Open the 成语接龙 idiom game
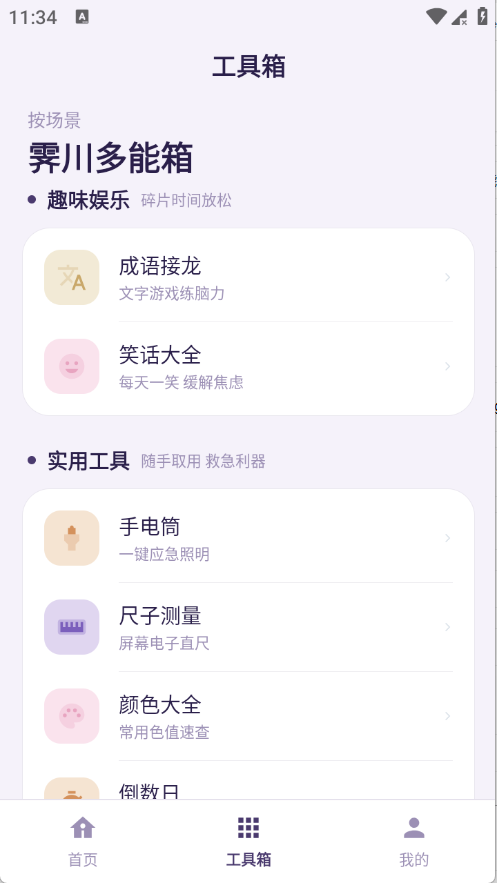The image size is (497, 883). [248, 278]
